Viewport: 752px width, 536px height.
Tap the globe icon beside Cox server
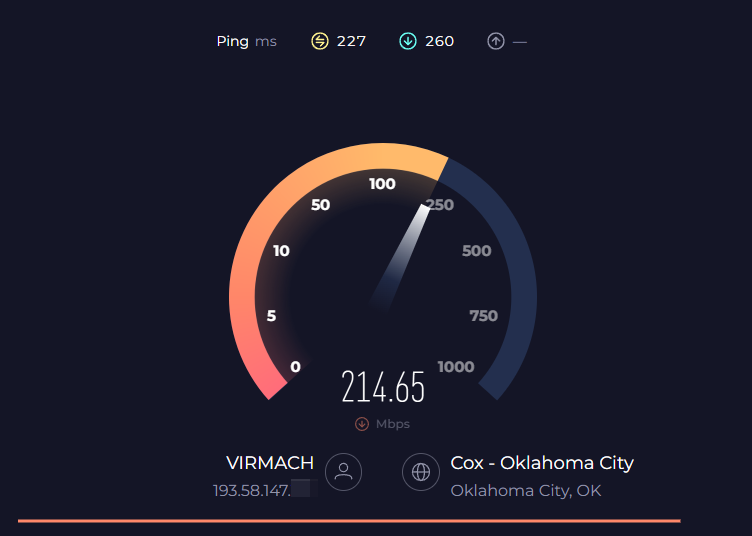pyautogui.click(x=421, y=472)
